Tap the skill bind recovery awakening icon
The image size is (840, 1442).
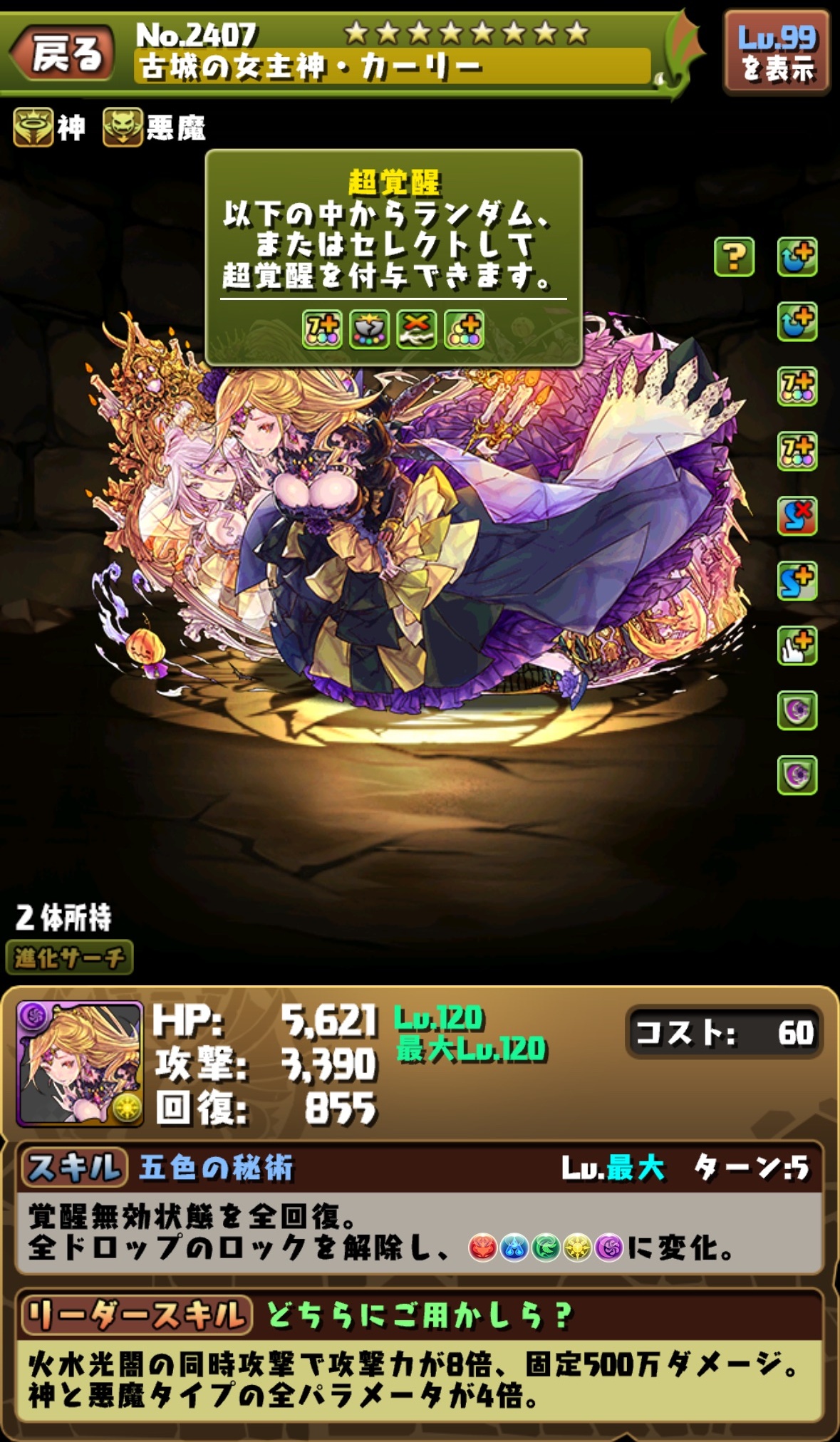tap(797, 516)
